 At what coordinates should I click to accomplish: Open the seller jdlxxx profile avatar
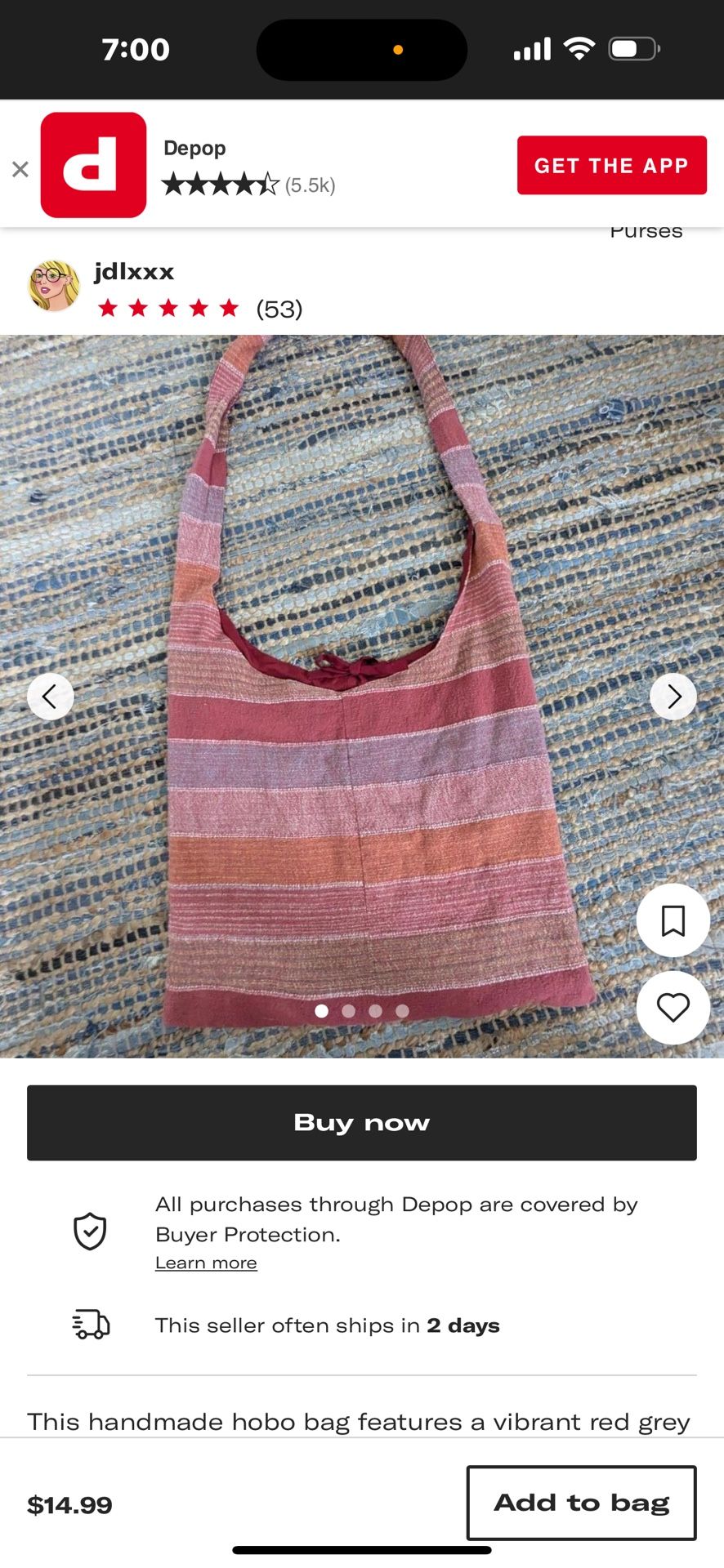[52, 284]
